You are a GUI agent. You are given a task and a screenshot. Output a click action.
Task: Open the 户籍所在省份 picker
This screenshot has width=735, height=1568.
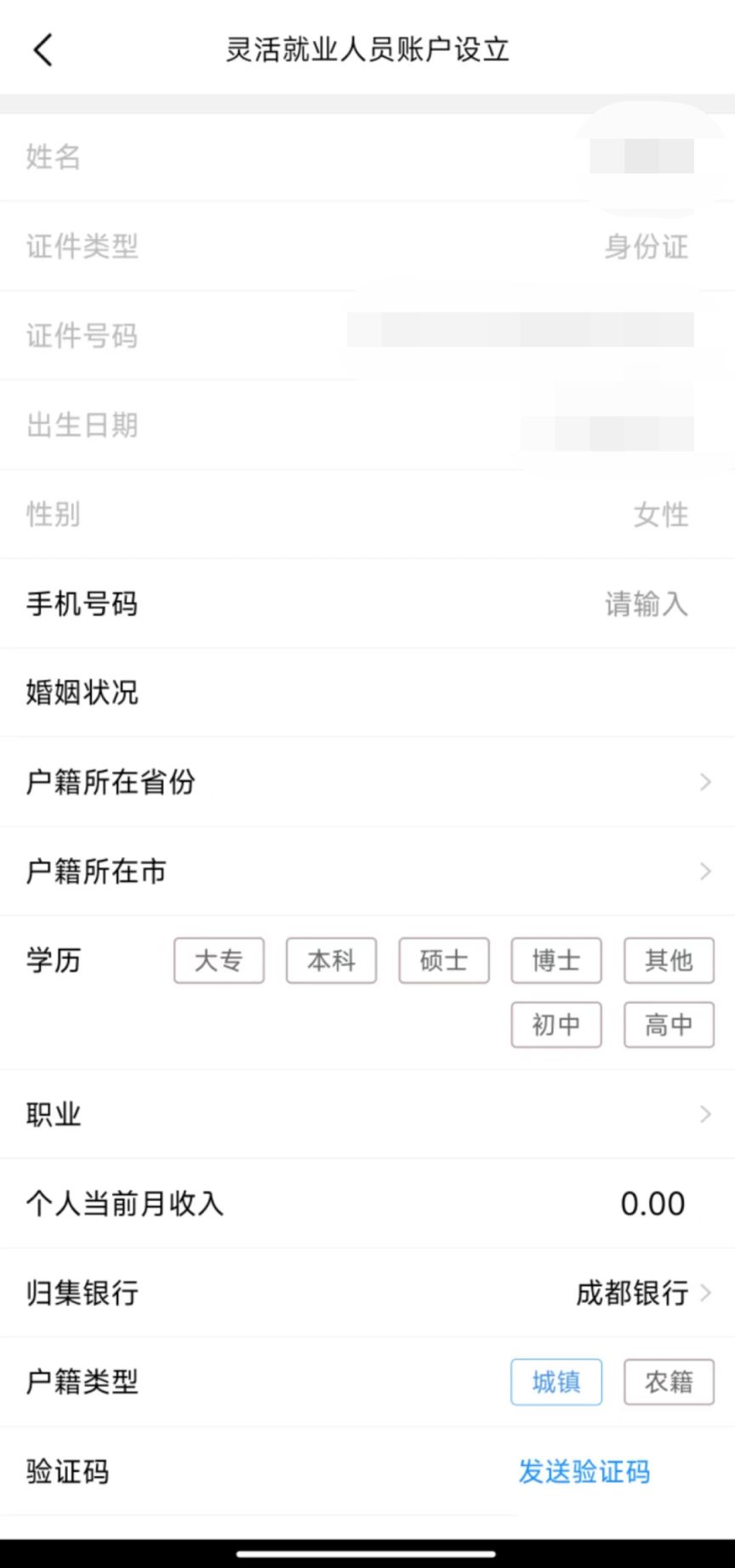367,782
